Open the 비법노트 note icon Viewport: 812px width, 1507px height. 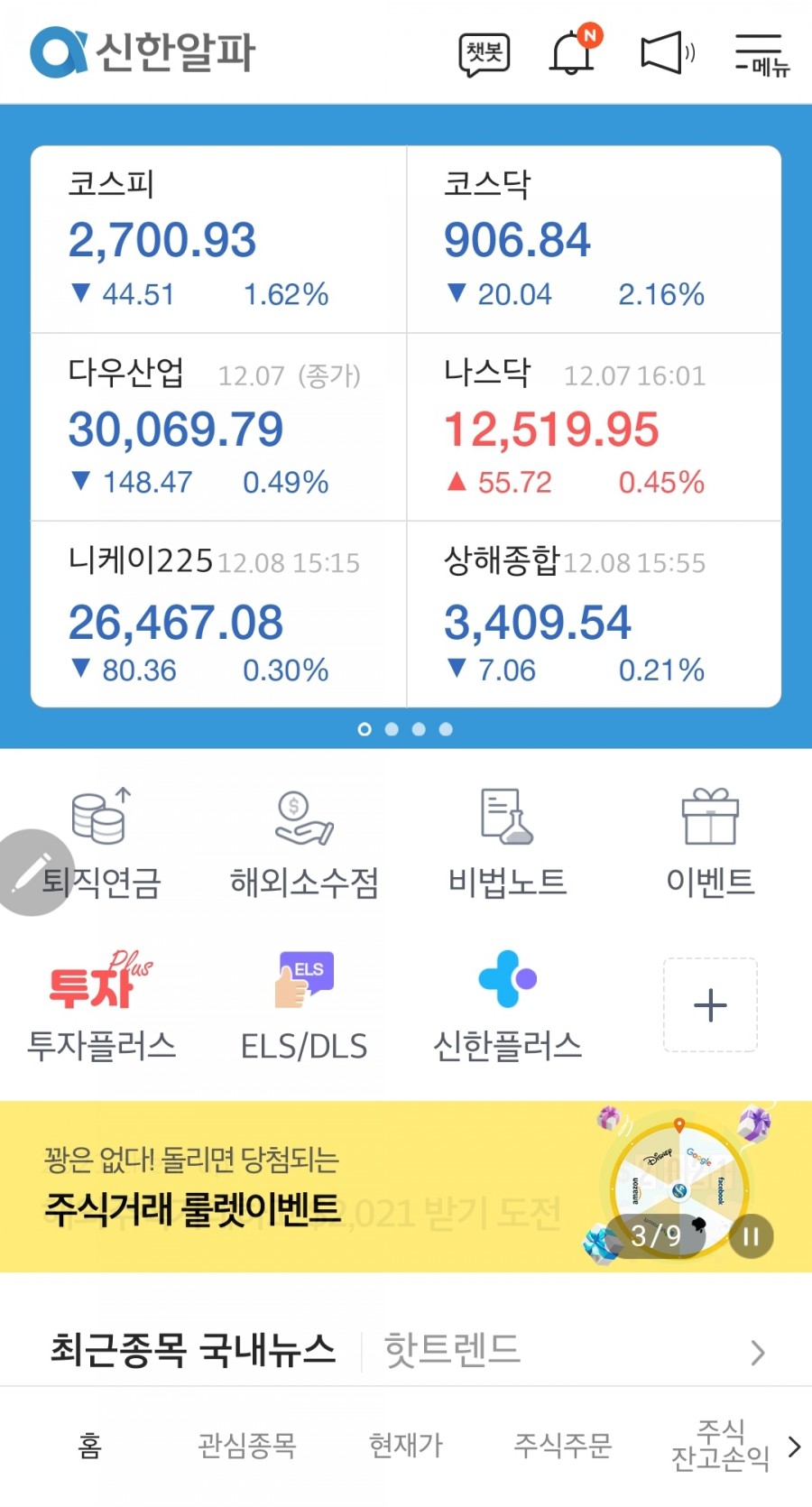507,839
